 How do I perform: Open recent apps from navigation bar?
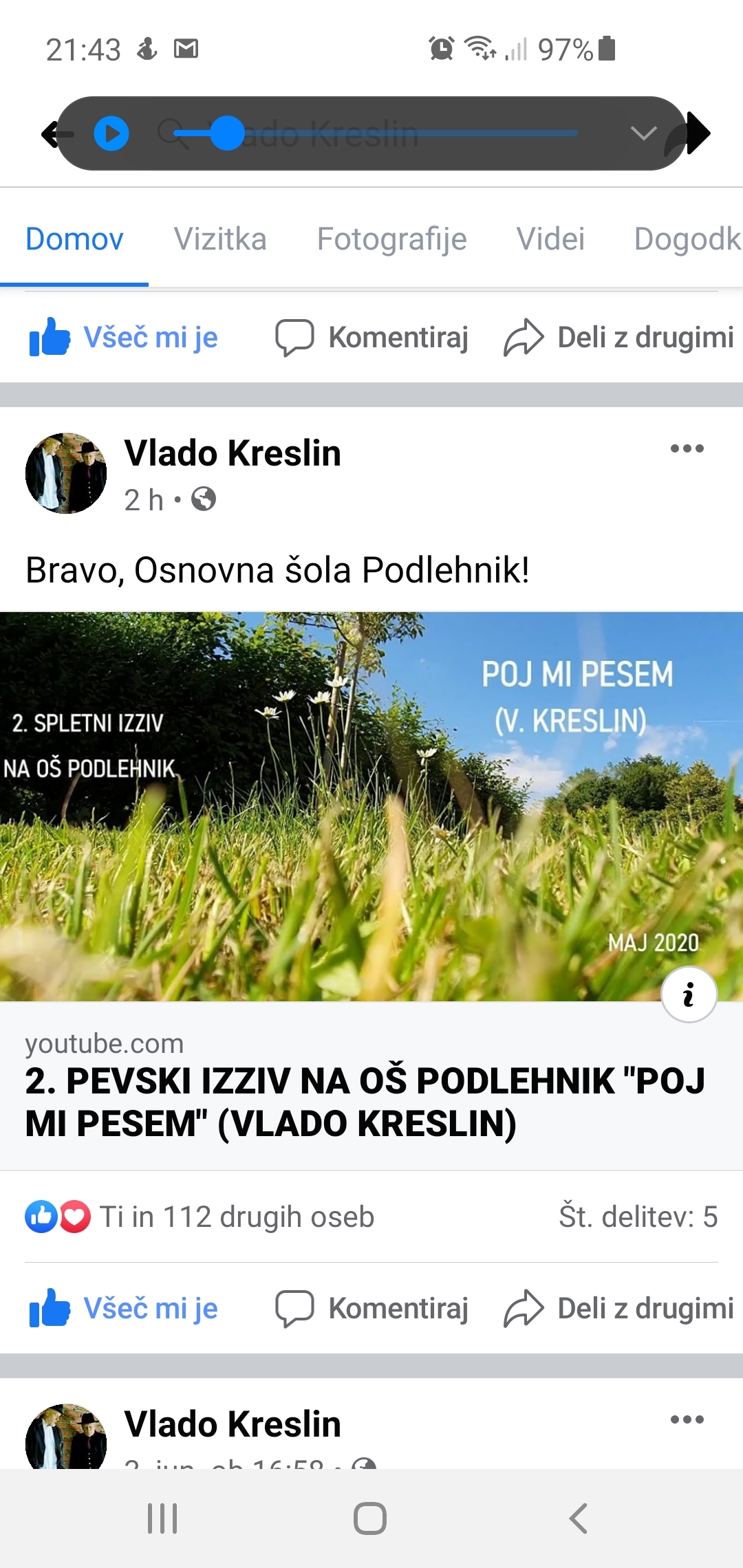click(163, 1518)
